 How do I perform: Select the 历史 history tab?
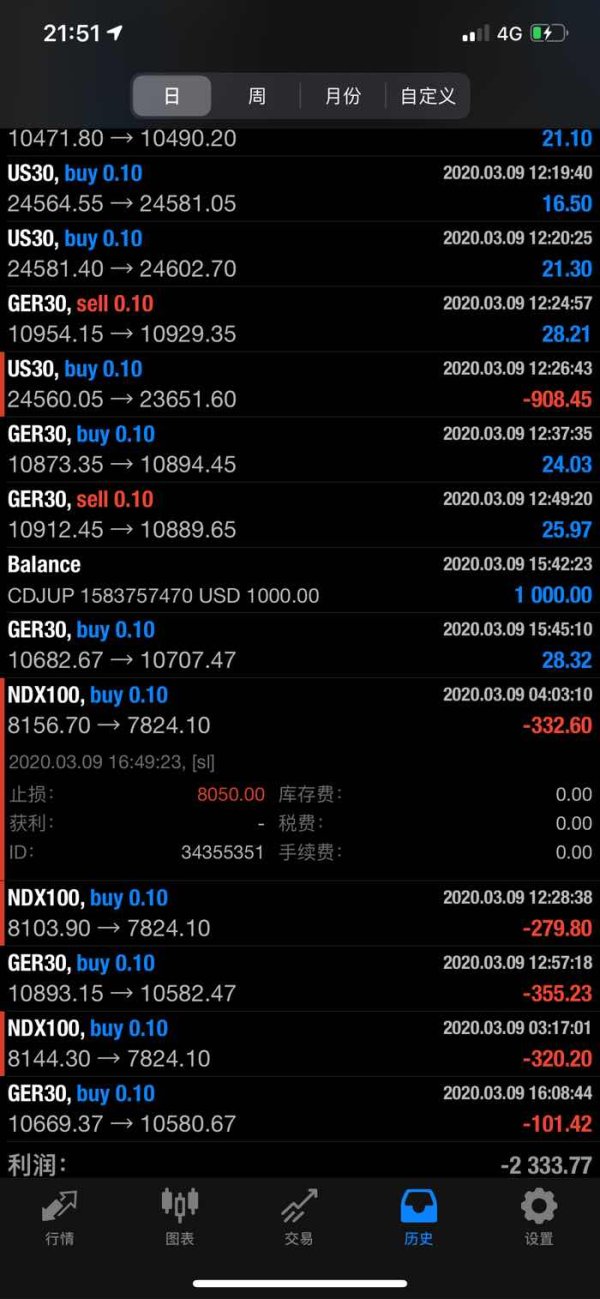pos(419,1217)
